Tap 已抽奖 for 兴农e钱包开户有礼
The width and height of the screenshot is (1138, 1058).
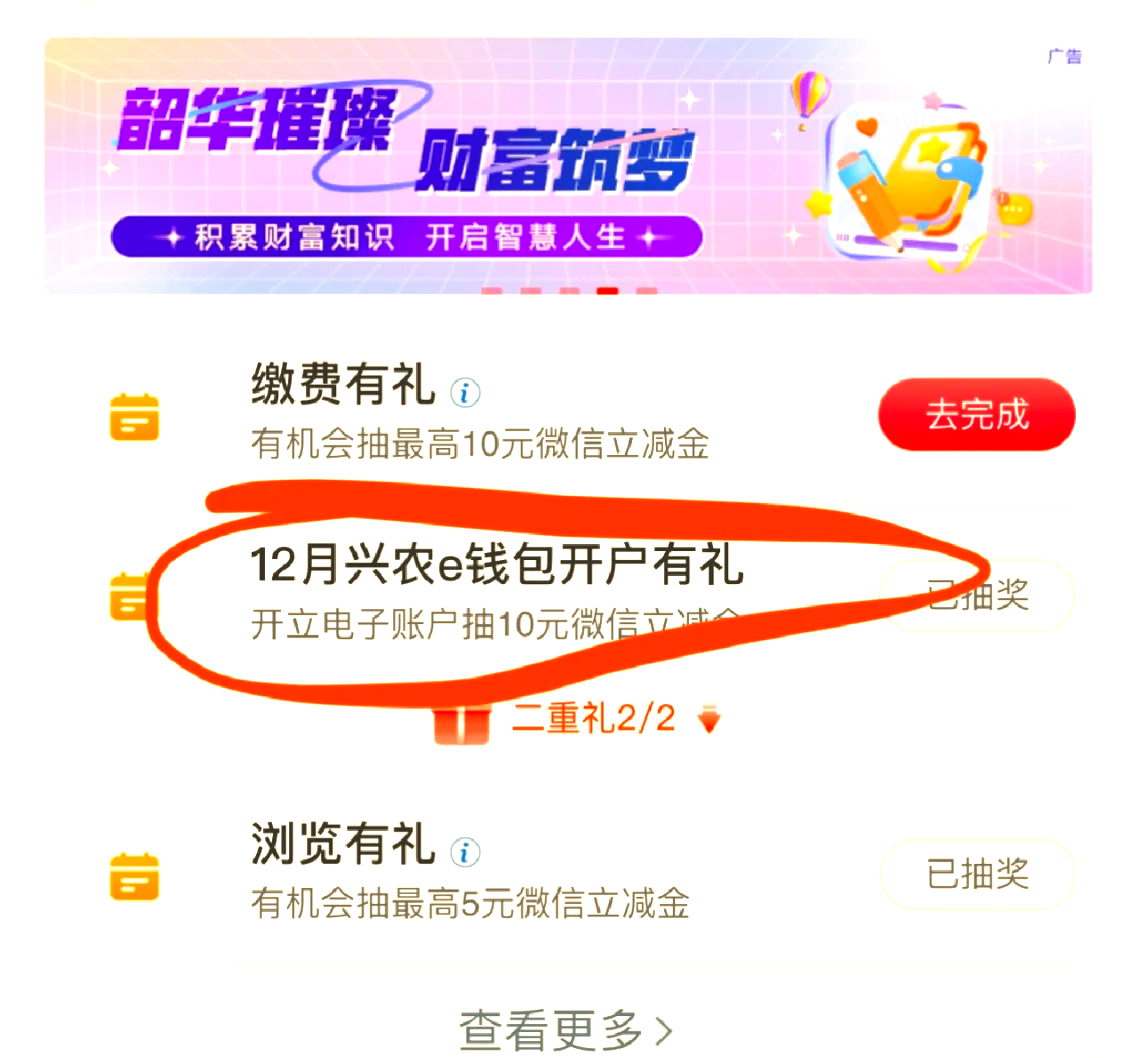tap(977, 597)
